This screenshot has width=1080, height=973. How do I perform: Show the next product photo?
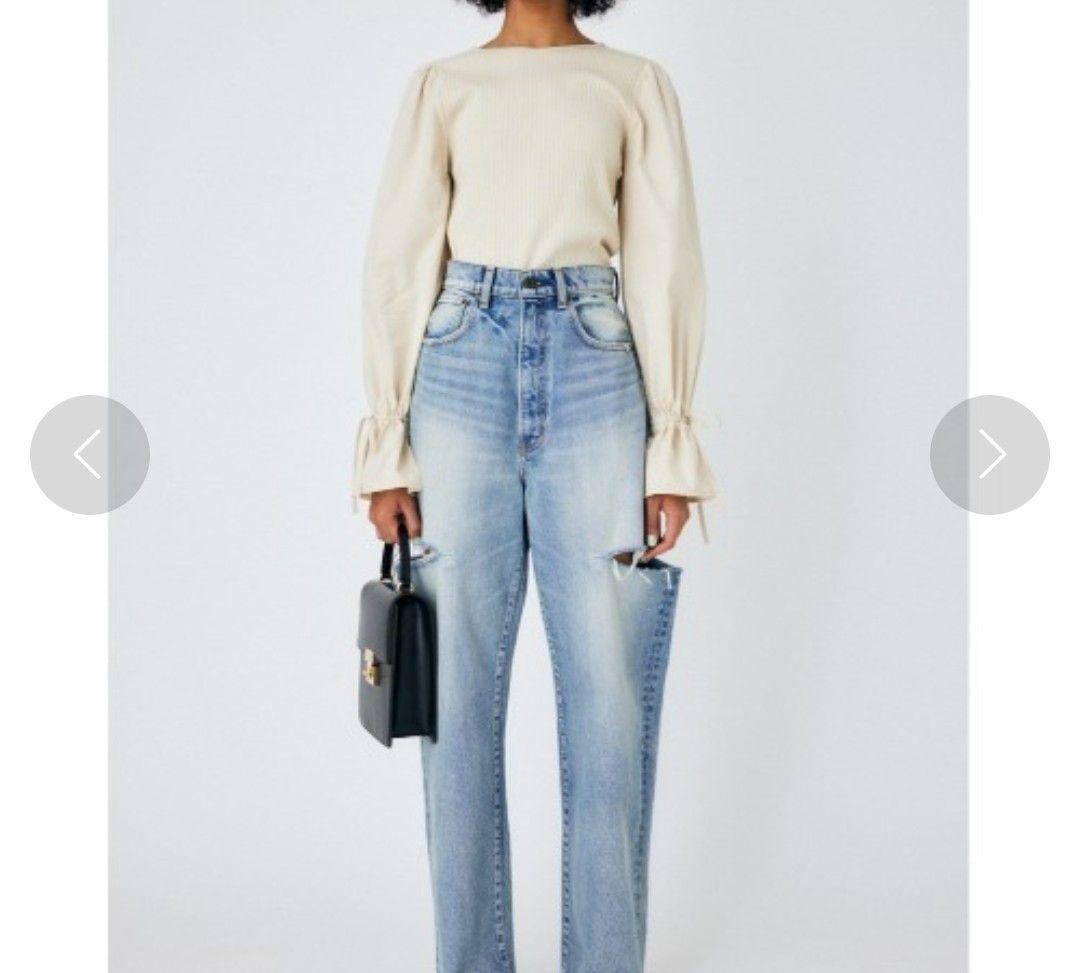[x=989, y=455]
